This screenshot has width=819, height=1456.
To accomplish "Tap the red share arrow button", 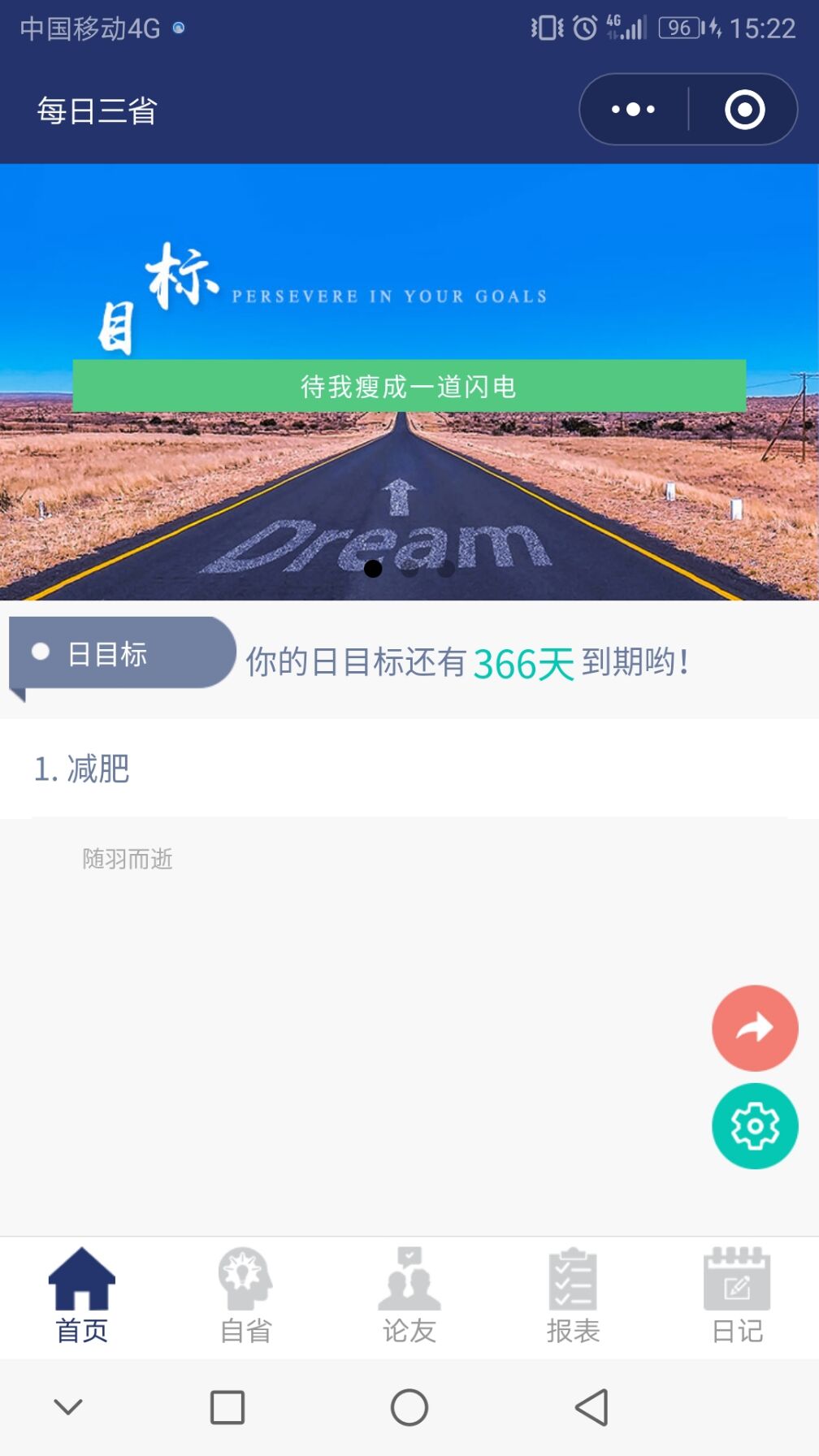I will 755,1028.
